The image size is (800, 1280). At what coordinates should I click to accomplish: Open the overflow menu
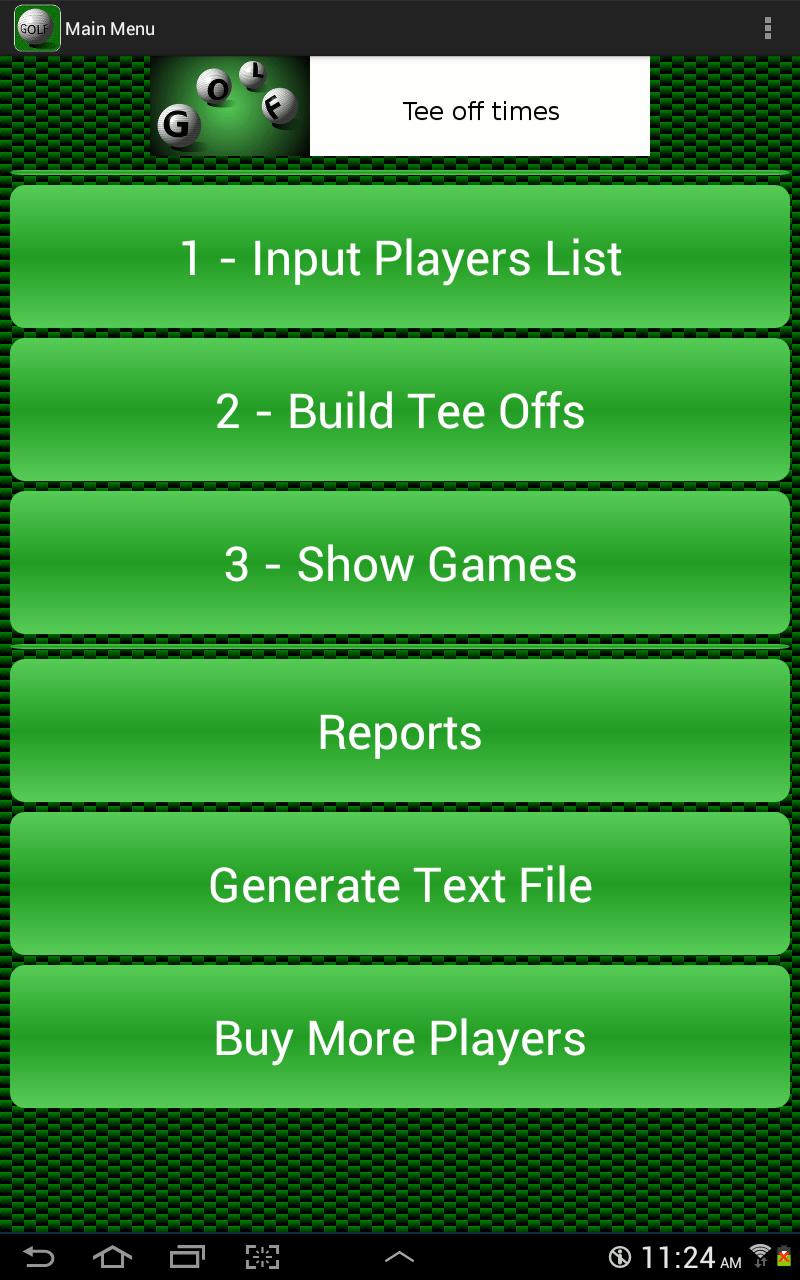767,28
